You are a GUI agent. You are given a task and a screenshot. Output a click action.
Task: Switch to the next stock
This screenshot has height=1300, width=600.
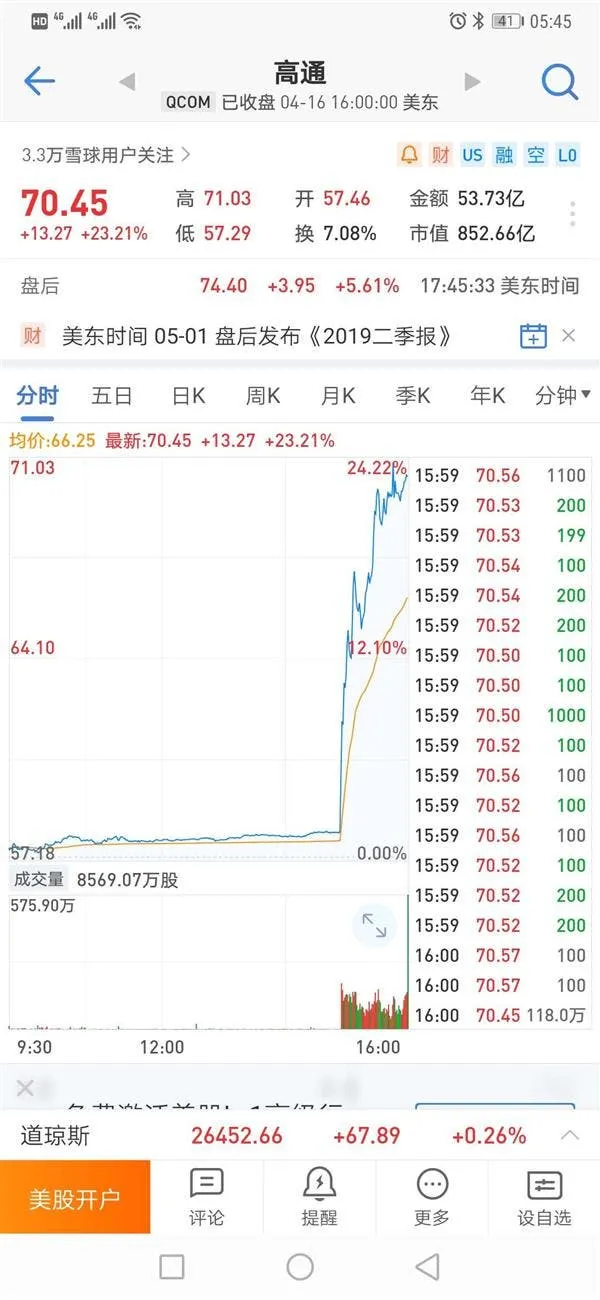(473, 82)
